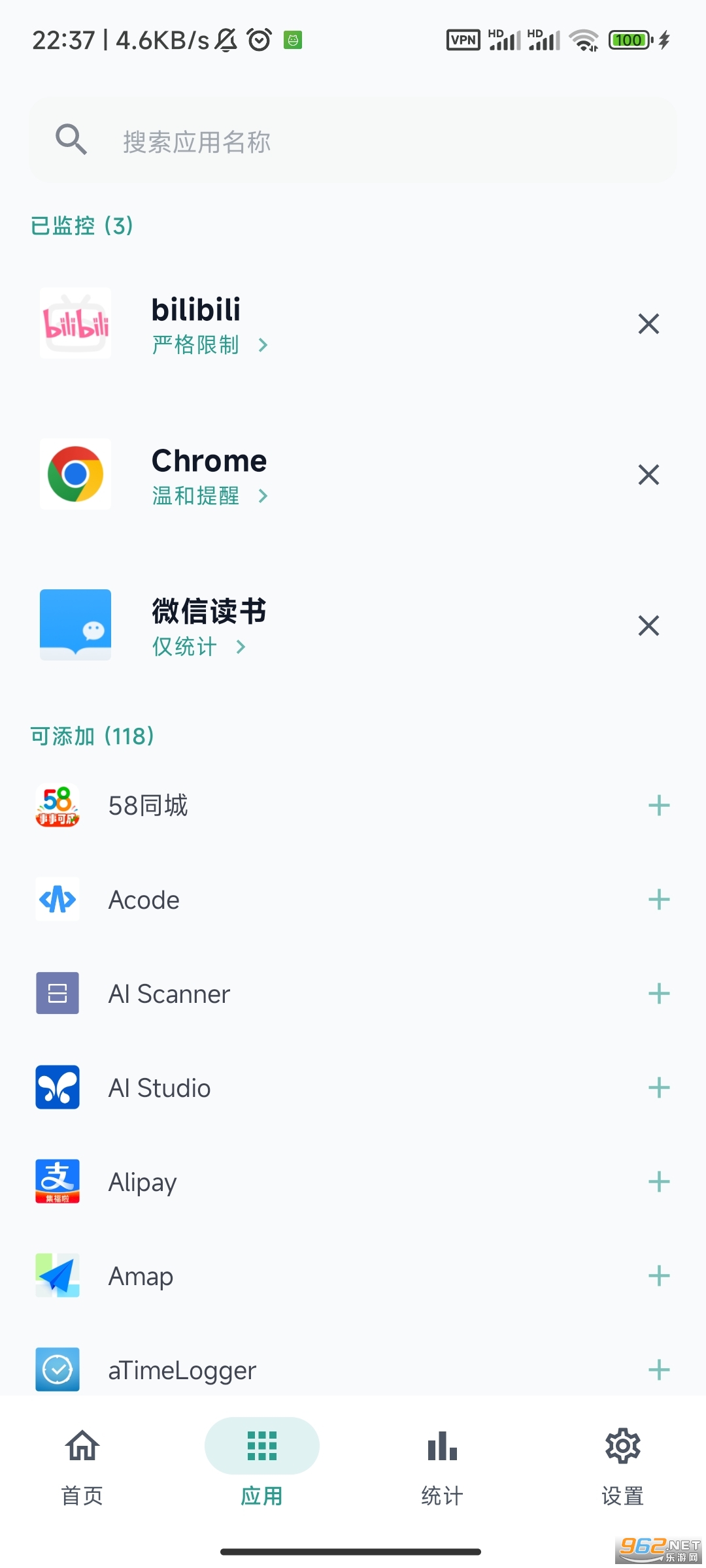This screenshot has width=706, height=1568.
Task: Add 58同城 to monitoring
Action: click(659, 806)
